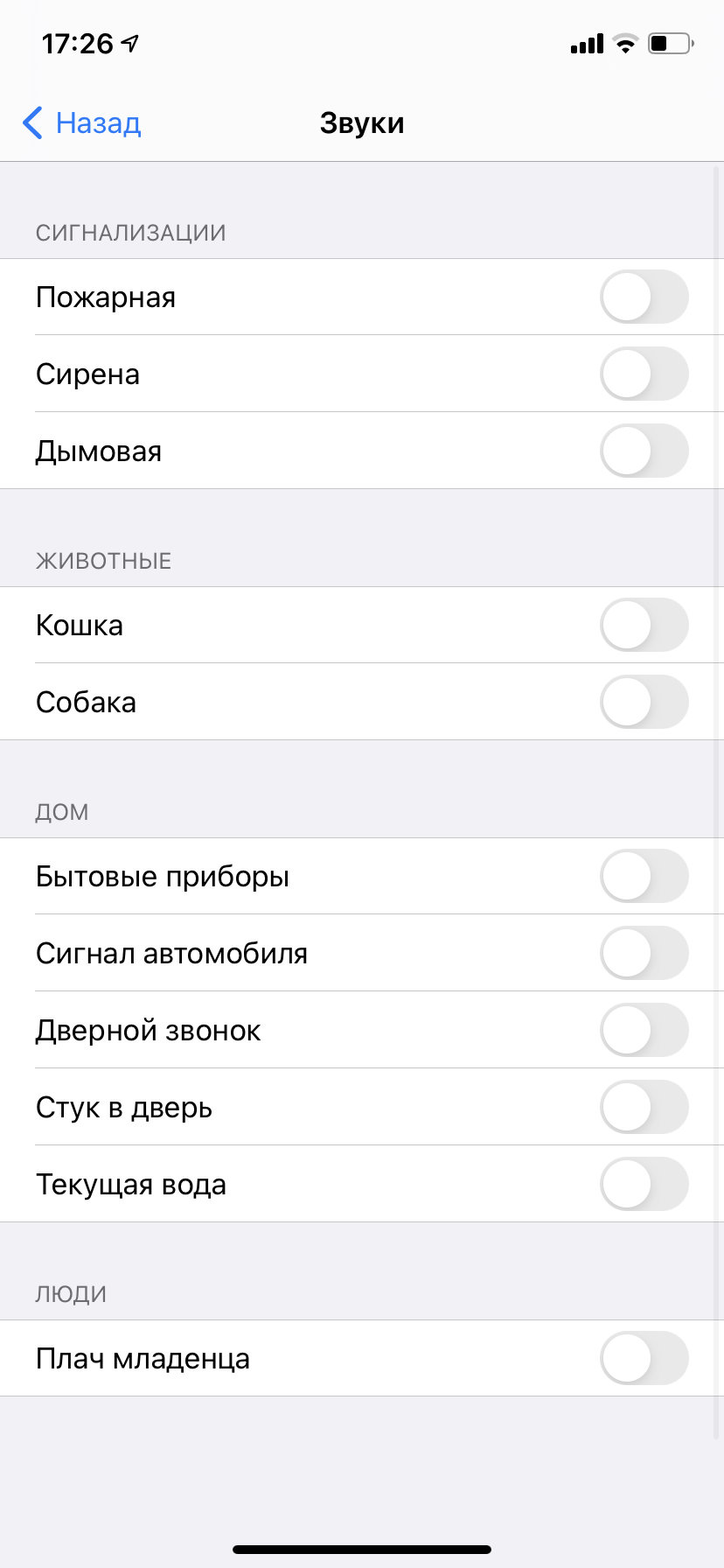Go back with the Назад button
724x1568 pixels.
pyautogui.click(x=82, y=123)
